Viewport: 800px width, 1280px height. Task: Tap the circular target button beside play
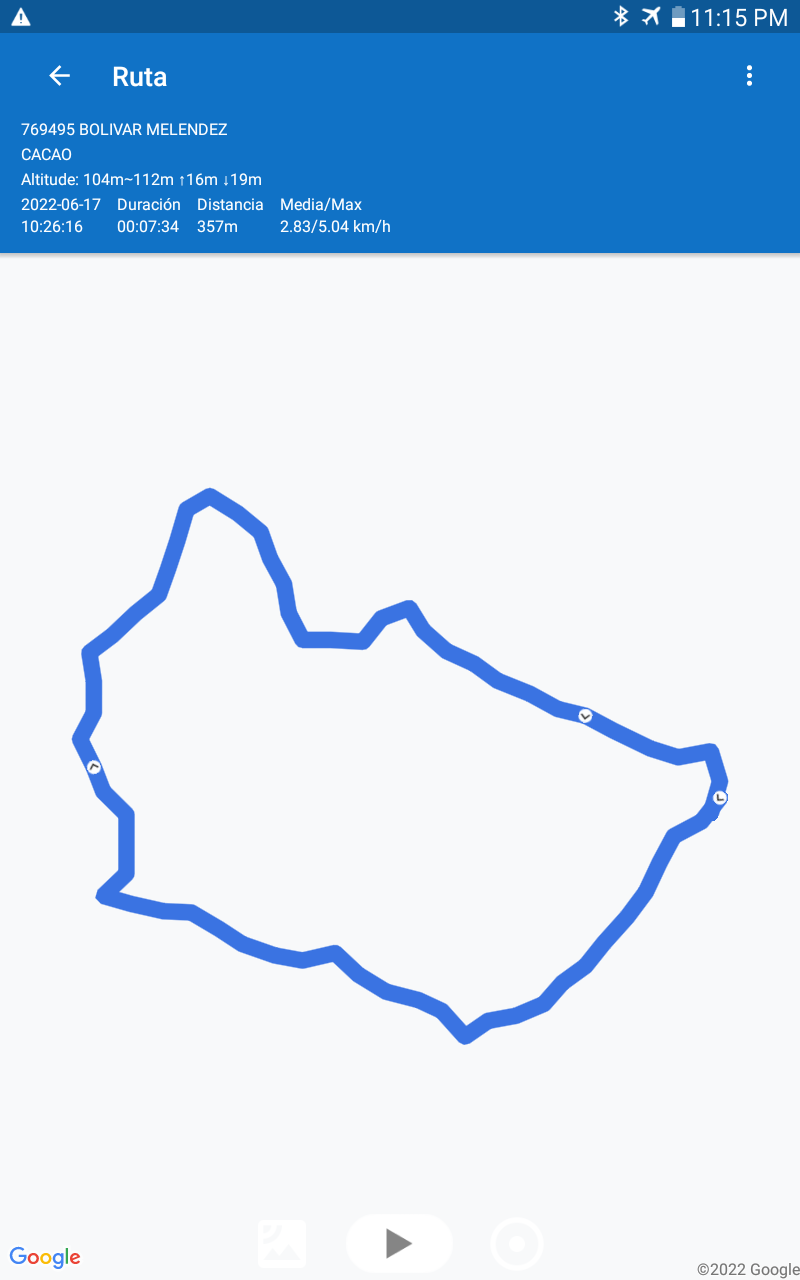517,1244
